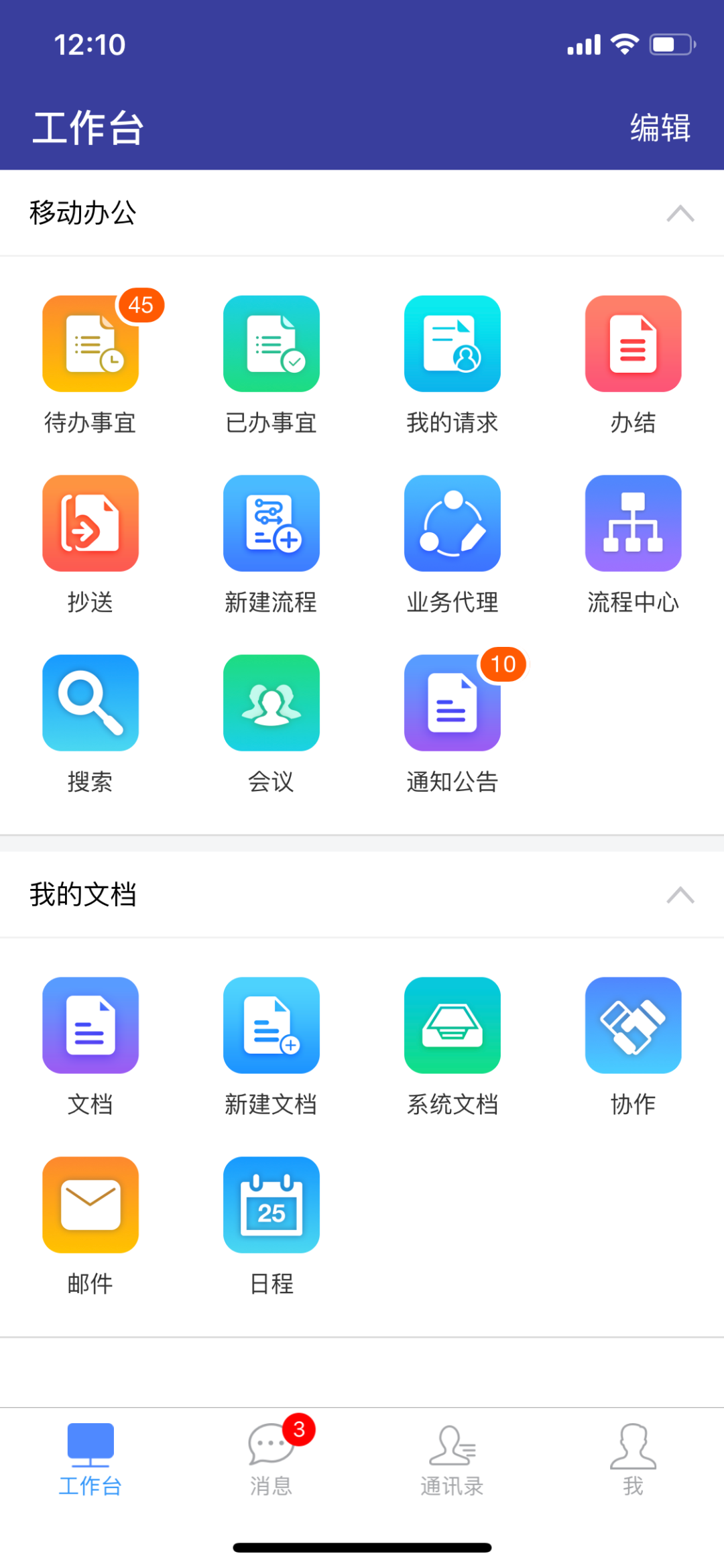Screen dimensions: 724x1568
Task: Tap the 编辑 button in the header
Action: click(x=660, y=127)
